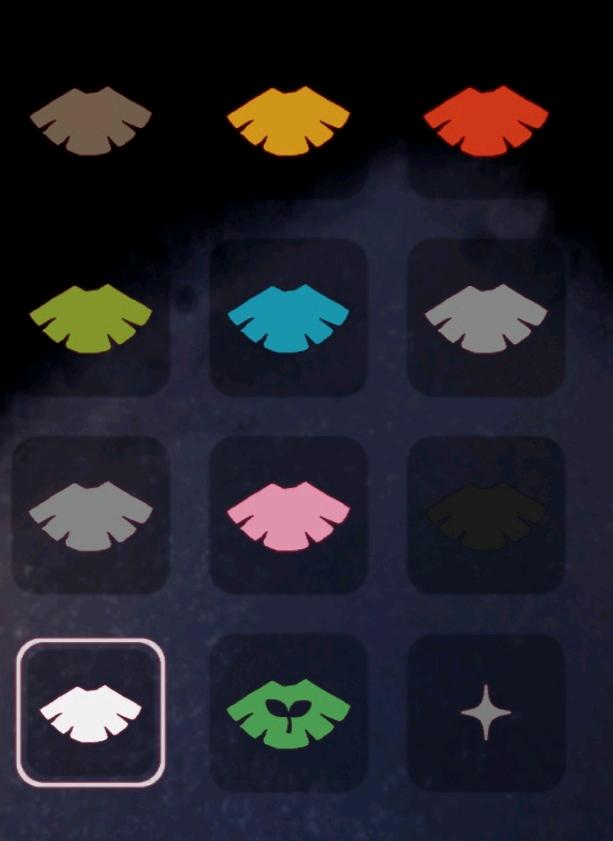Choose the yellow-orange cape
Screen dimensions: 613x841
tap(289, 120)
